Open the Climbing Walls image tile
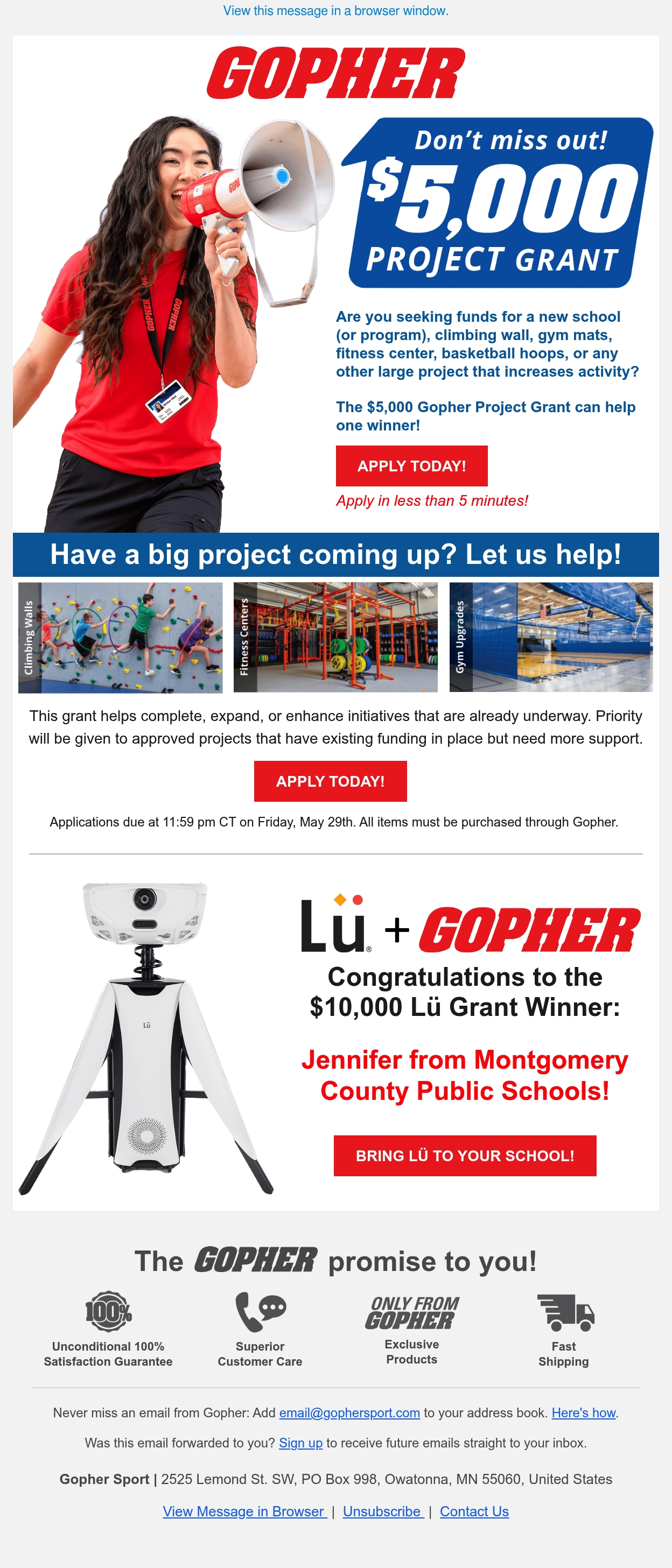This screenshot has height=1568, width=672. (121, 637)
